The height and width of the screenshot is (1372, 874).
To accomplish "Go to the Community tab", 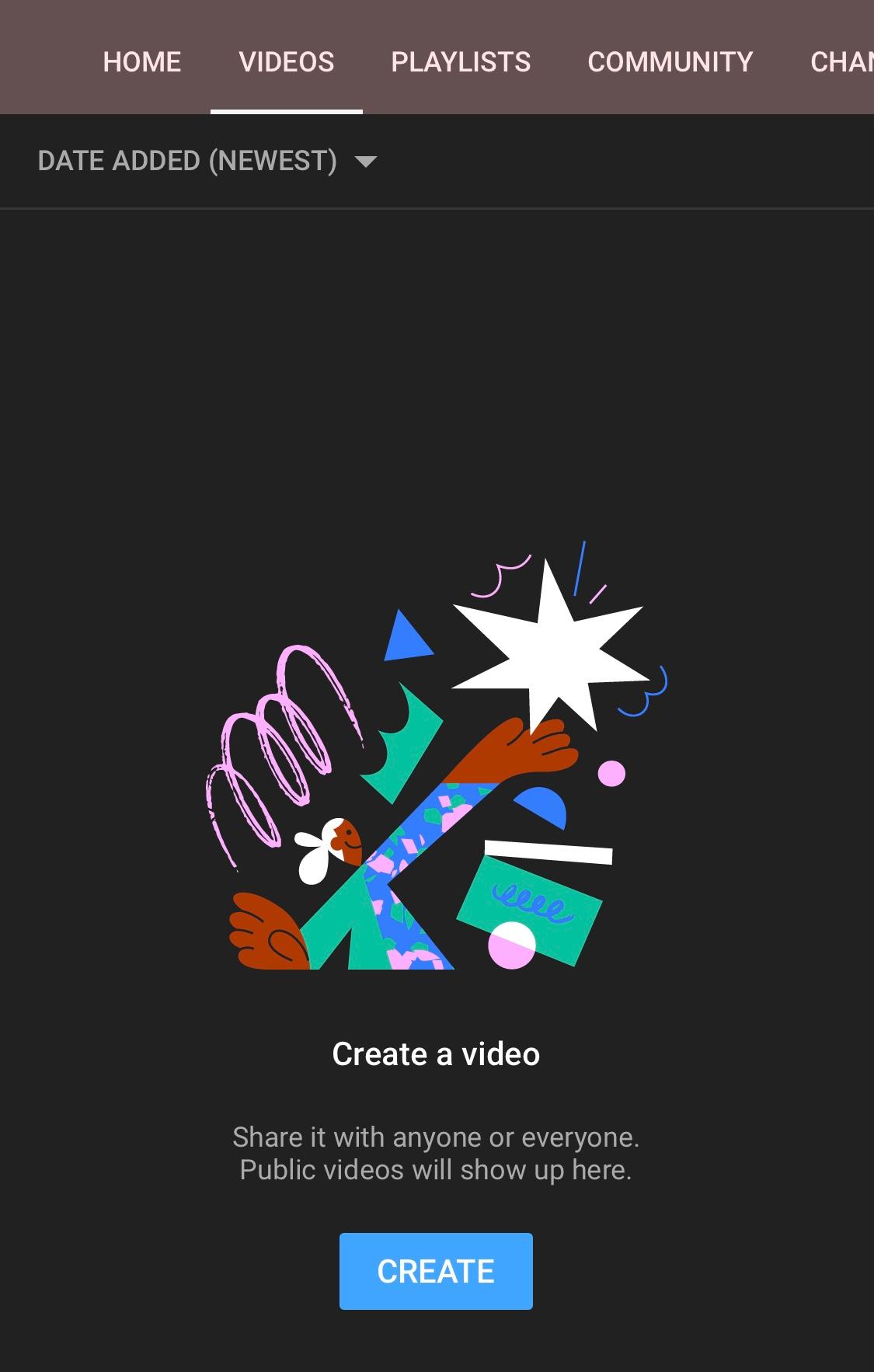I will pos(670,62).
